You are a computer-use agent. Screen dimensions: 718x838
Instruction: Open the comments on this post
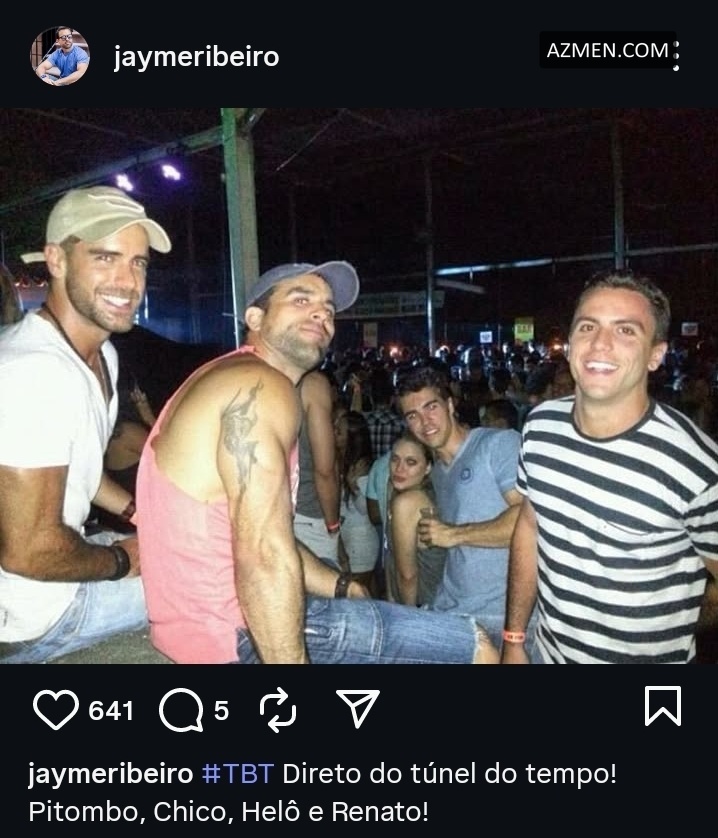[180, 710]
